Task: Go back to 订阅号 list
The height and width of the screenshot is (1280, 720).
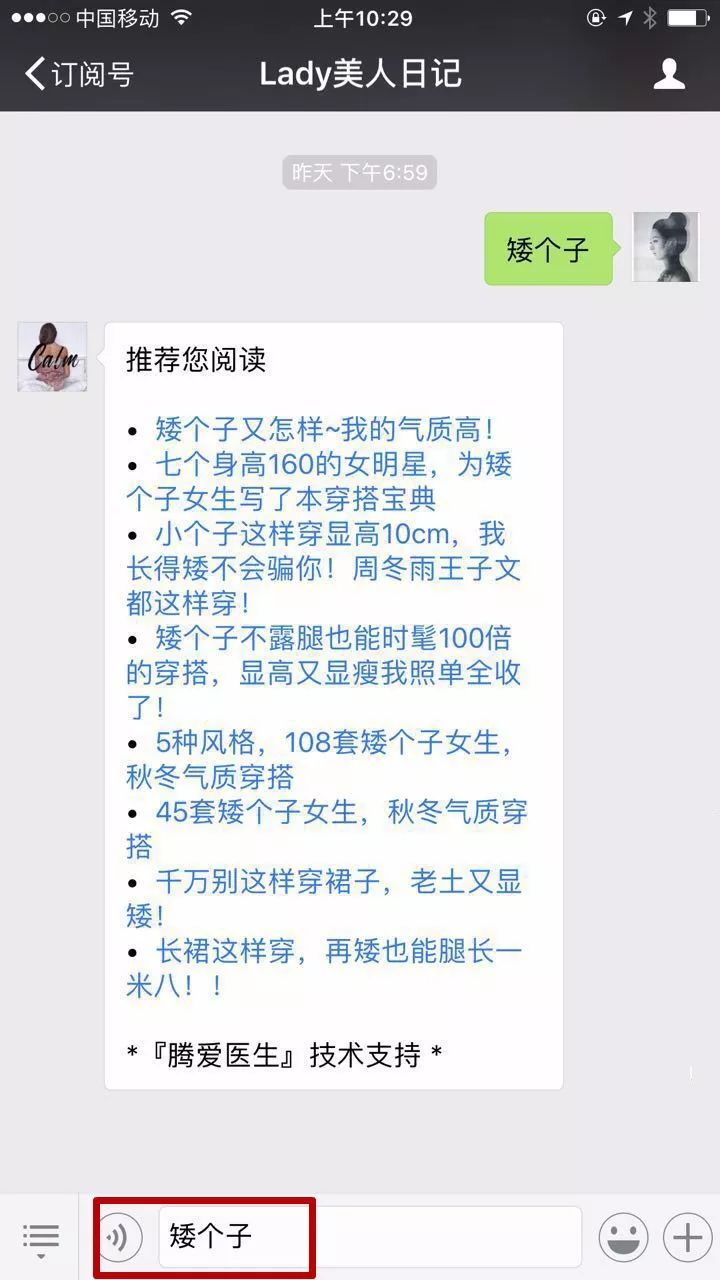Action: tap(80, 75)
